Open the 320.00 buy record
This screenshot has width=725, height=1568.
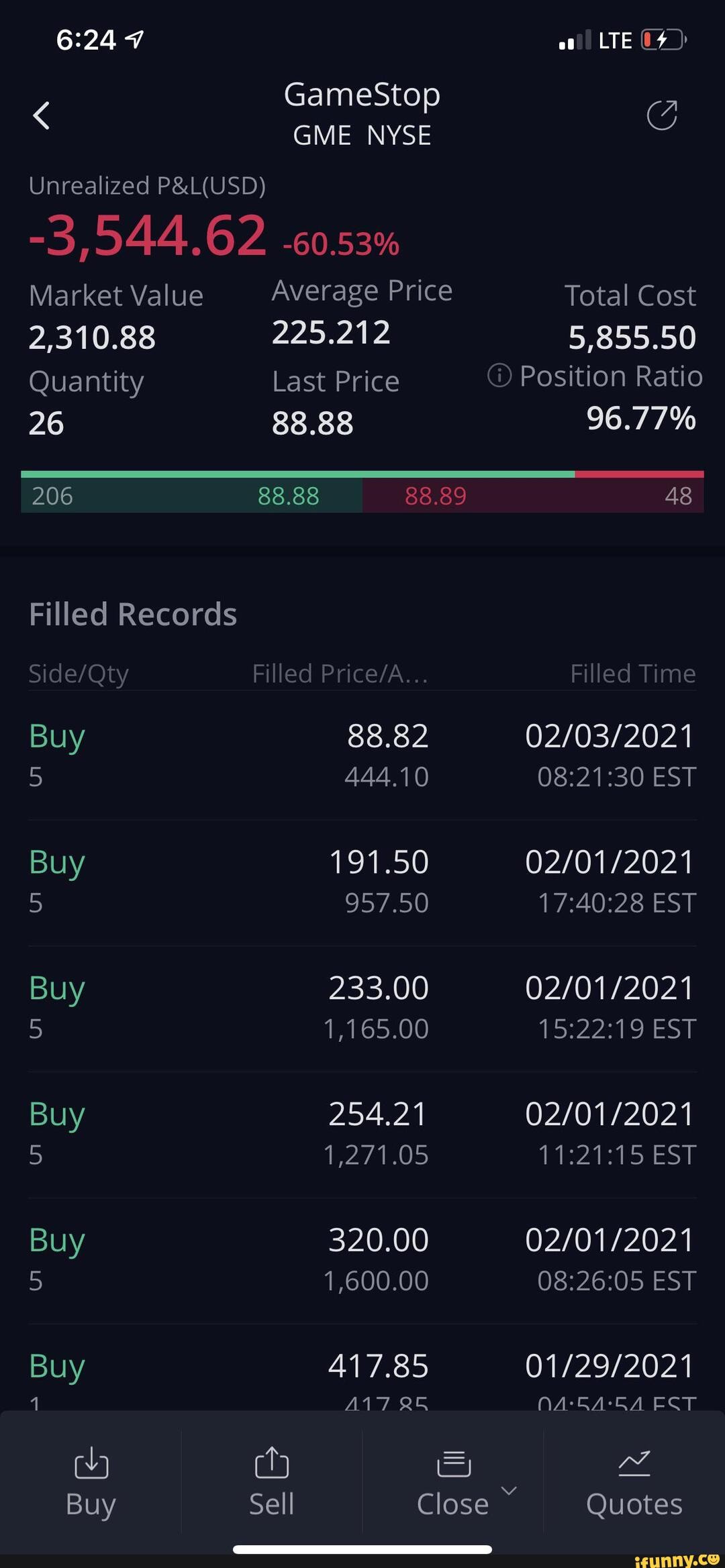point(362,1260)
